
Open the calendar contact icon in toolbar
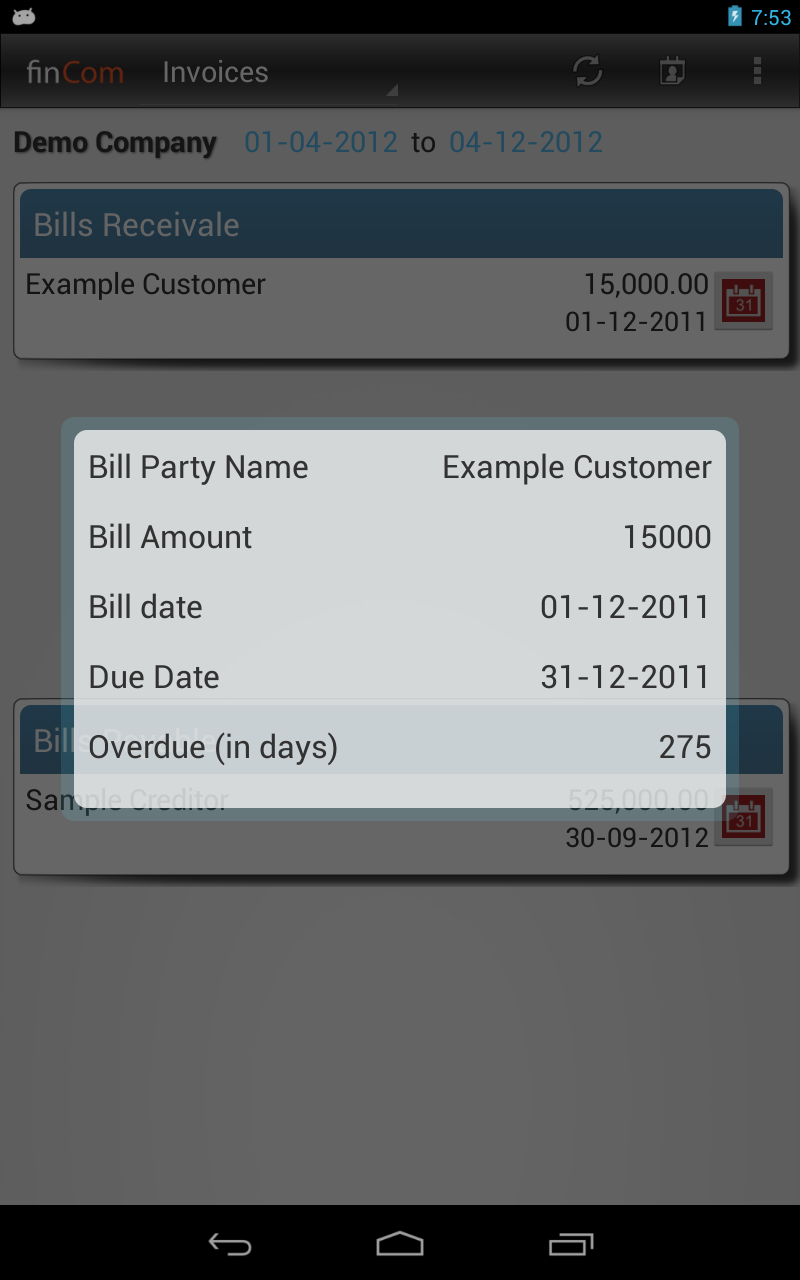pos(672,71)
